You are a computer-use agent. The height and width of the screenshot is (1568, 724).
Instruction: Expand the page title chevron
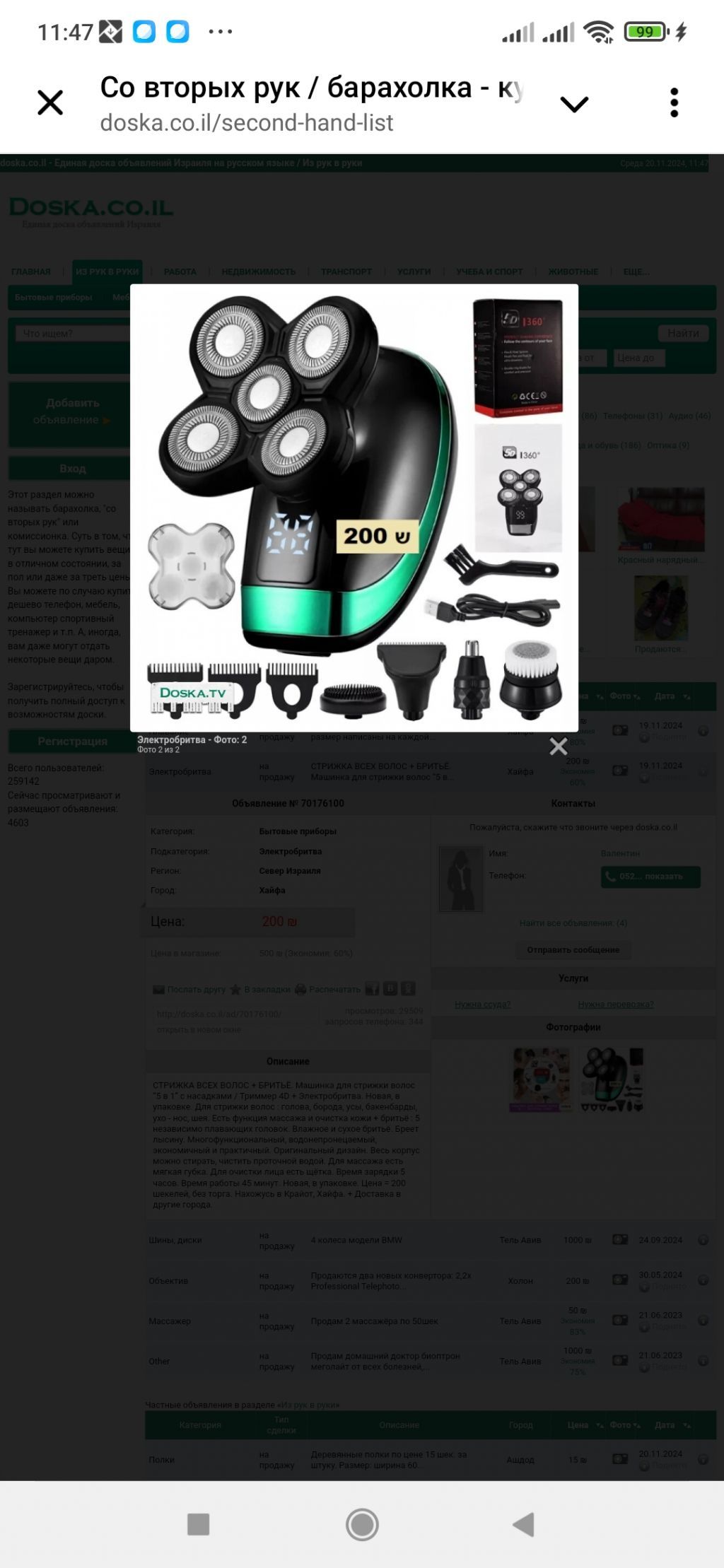point(574,105)
